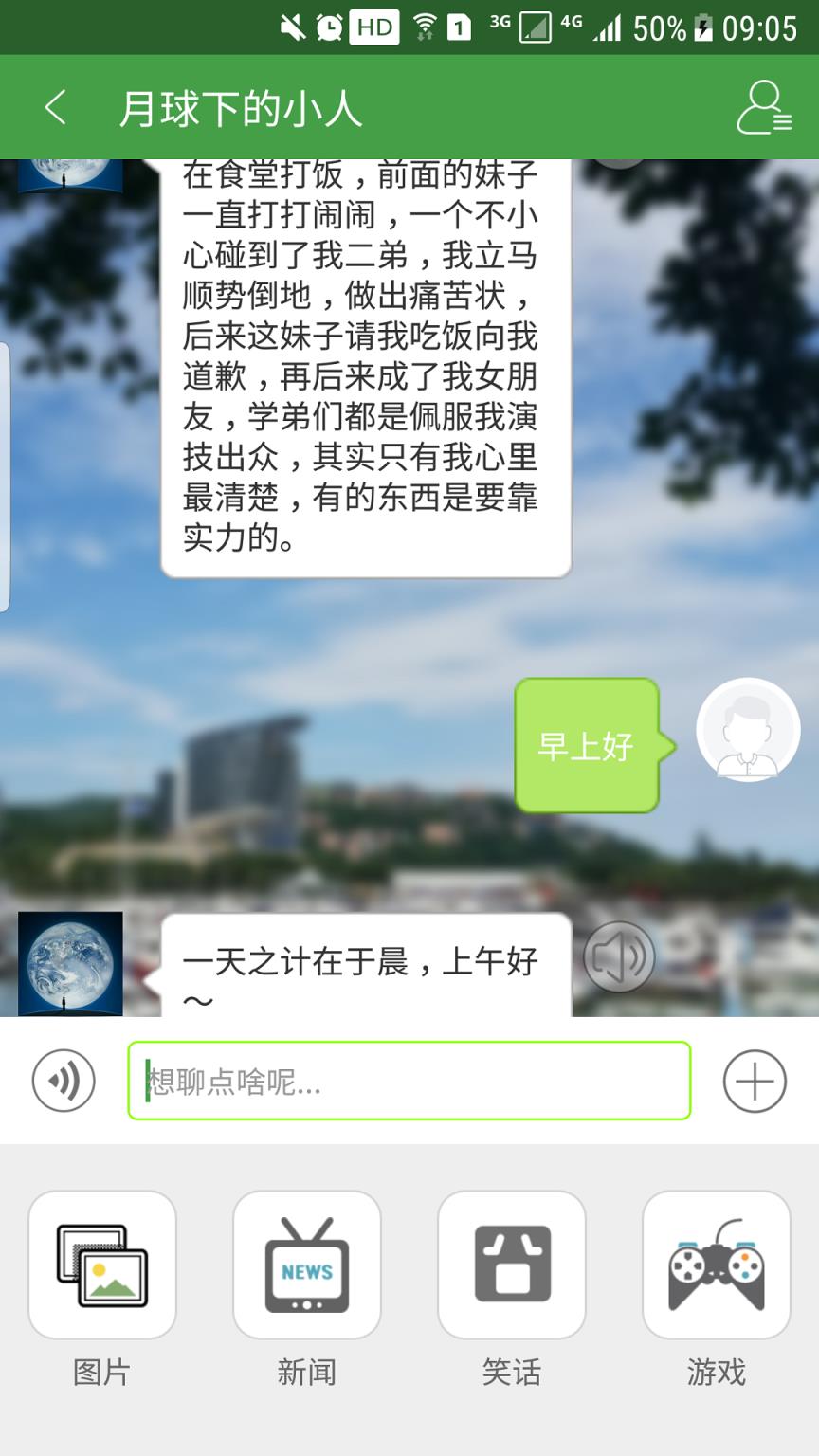The width and height of the screenshot is (819, 1456).
Task: Expand the attachment options with the plus button
Action: tap(754, 1080)
